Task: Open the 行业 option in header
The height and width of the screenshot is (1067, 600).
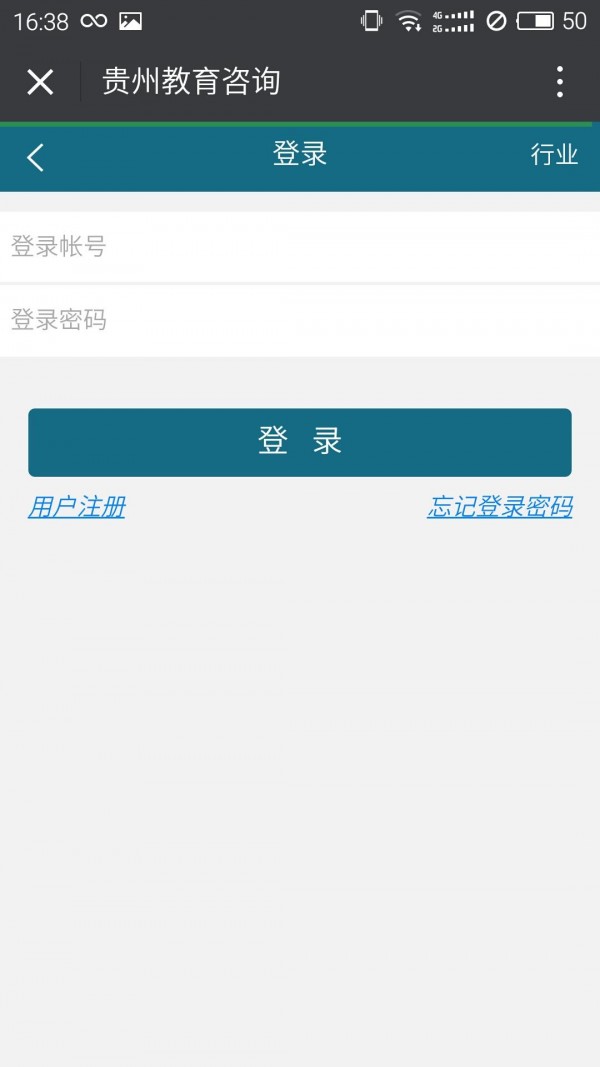Action: click(554, 155)
